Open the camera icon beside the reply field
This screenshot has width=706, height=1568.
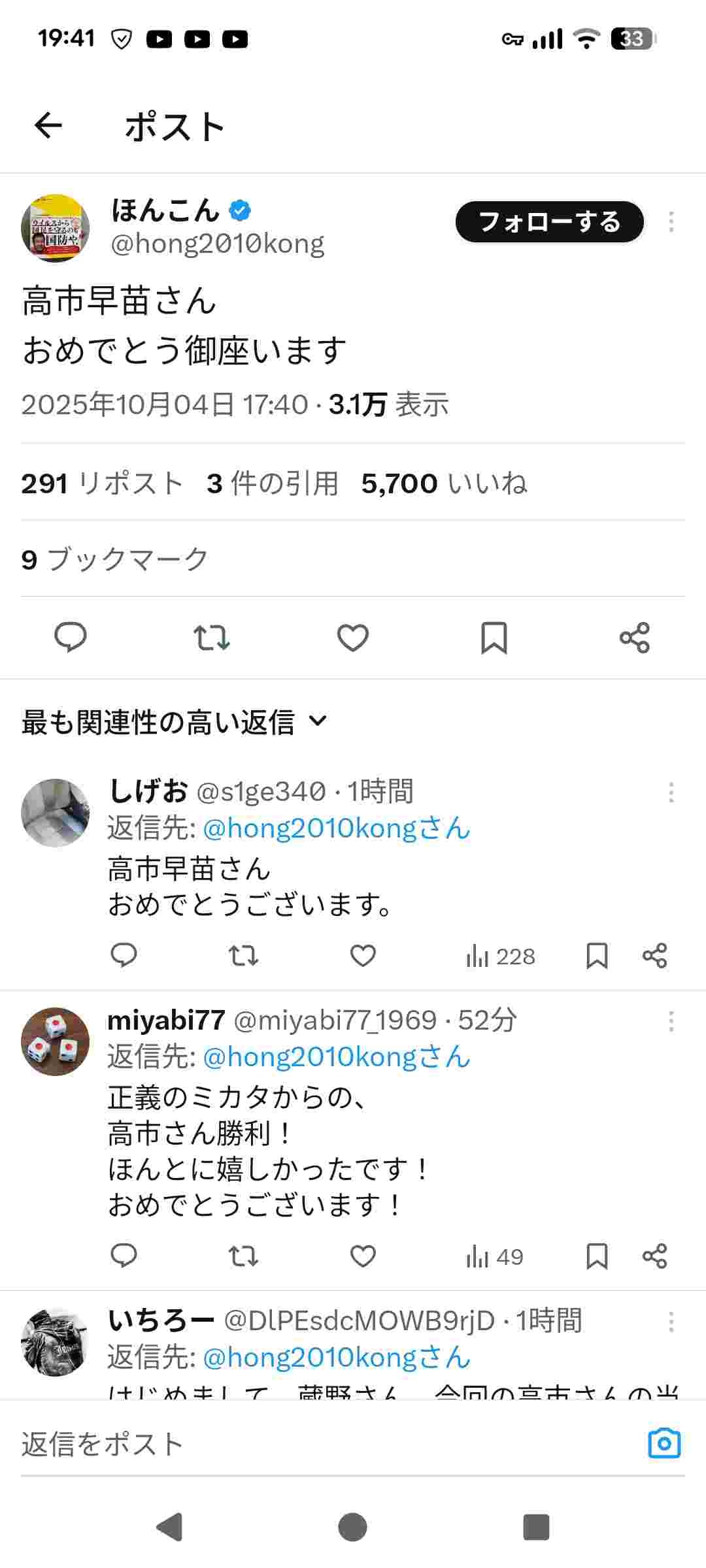tap(664, 1443)
